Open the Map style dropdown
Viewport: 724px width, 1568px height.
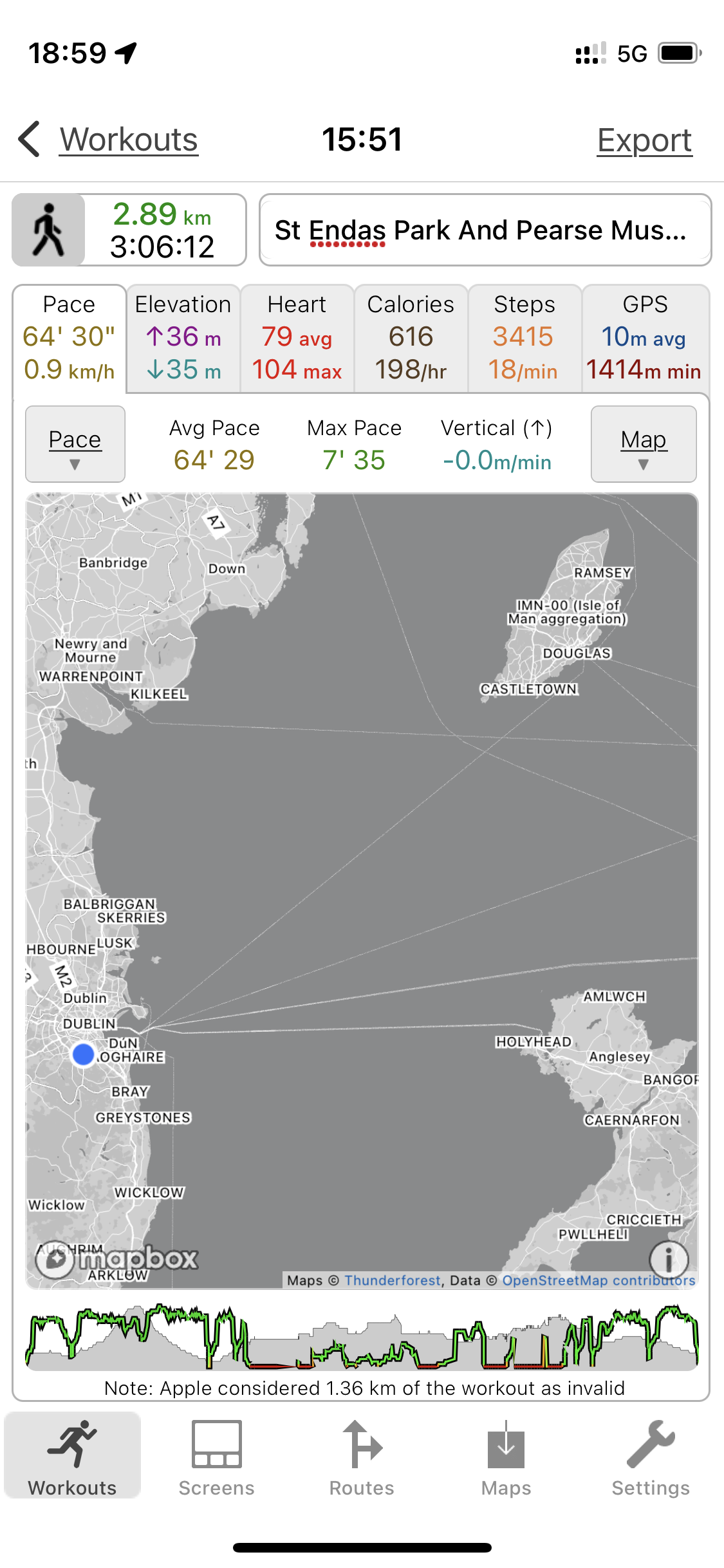pyautogui.click(x=644, y=444)
